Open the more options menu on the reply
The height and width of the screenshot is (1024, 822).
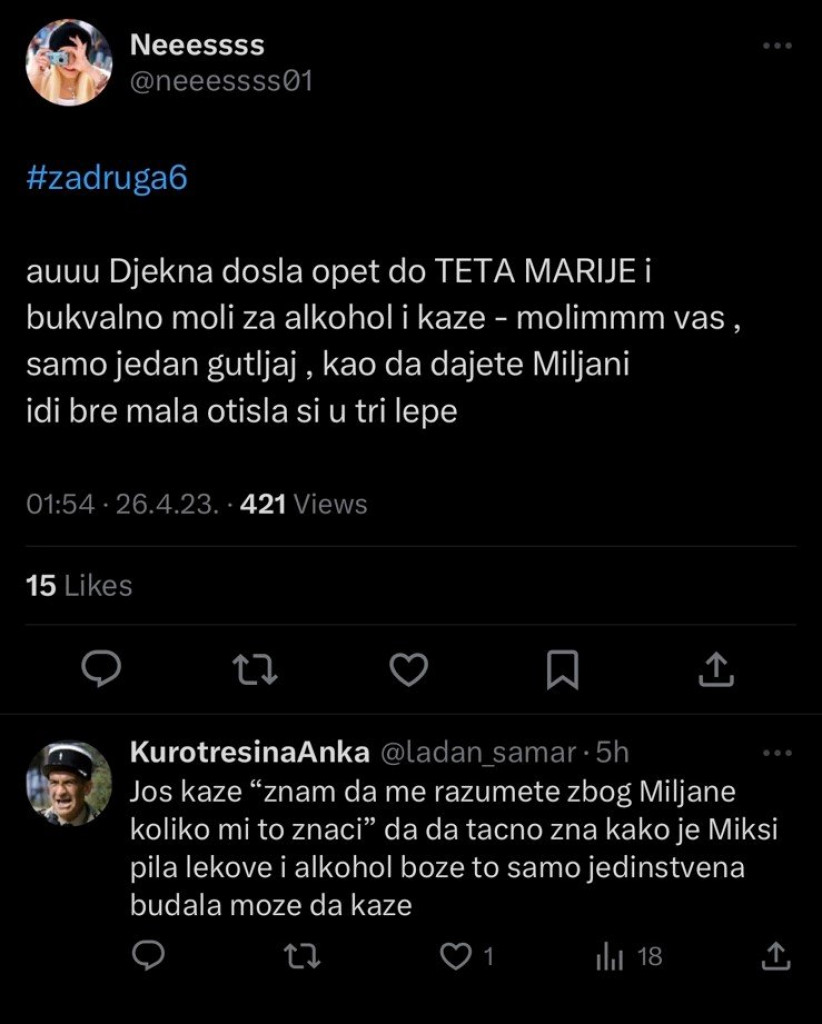pyautogui.click(x=776, y=748)
